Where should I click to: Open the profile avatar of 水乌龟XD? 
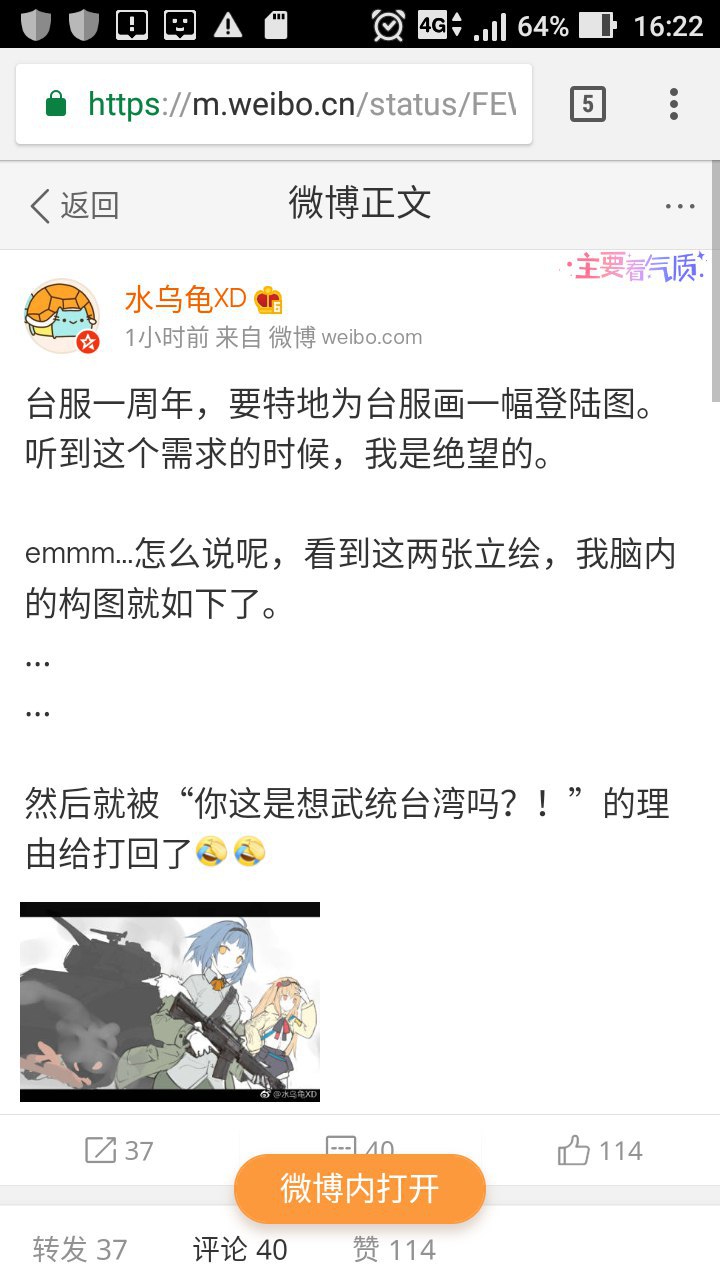point(61,316)
